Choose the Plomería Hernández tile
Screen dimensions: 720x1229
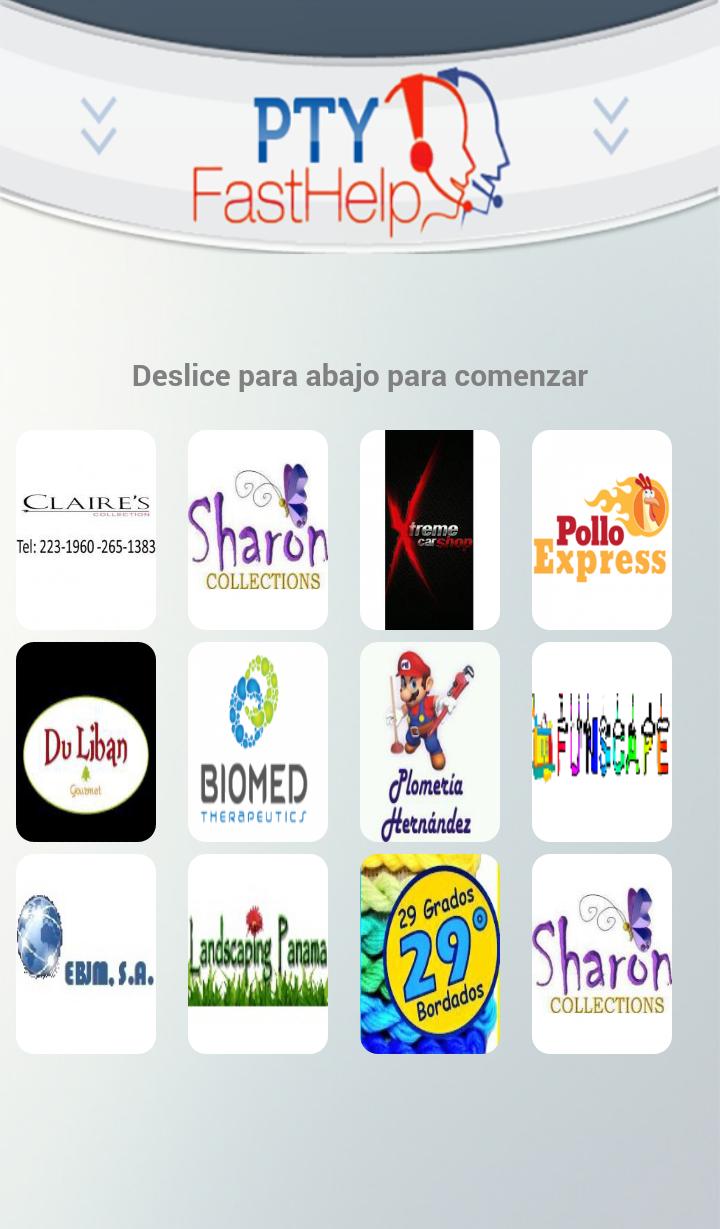(x=430, y=742)
